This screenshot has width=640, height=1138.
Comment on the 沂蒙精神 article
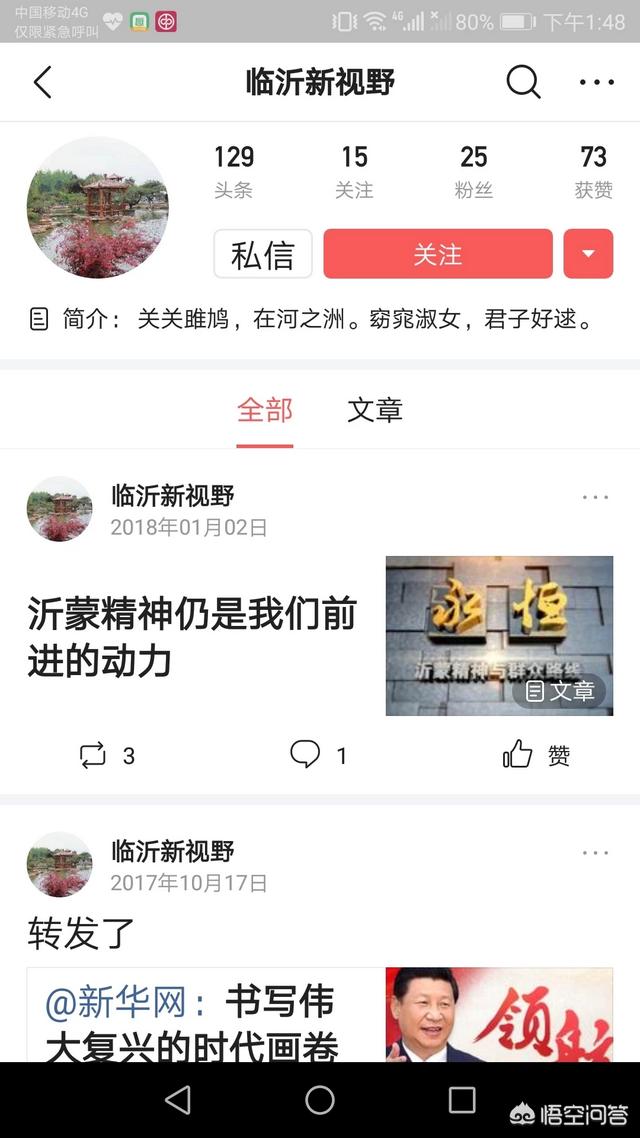click(318, 756)
